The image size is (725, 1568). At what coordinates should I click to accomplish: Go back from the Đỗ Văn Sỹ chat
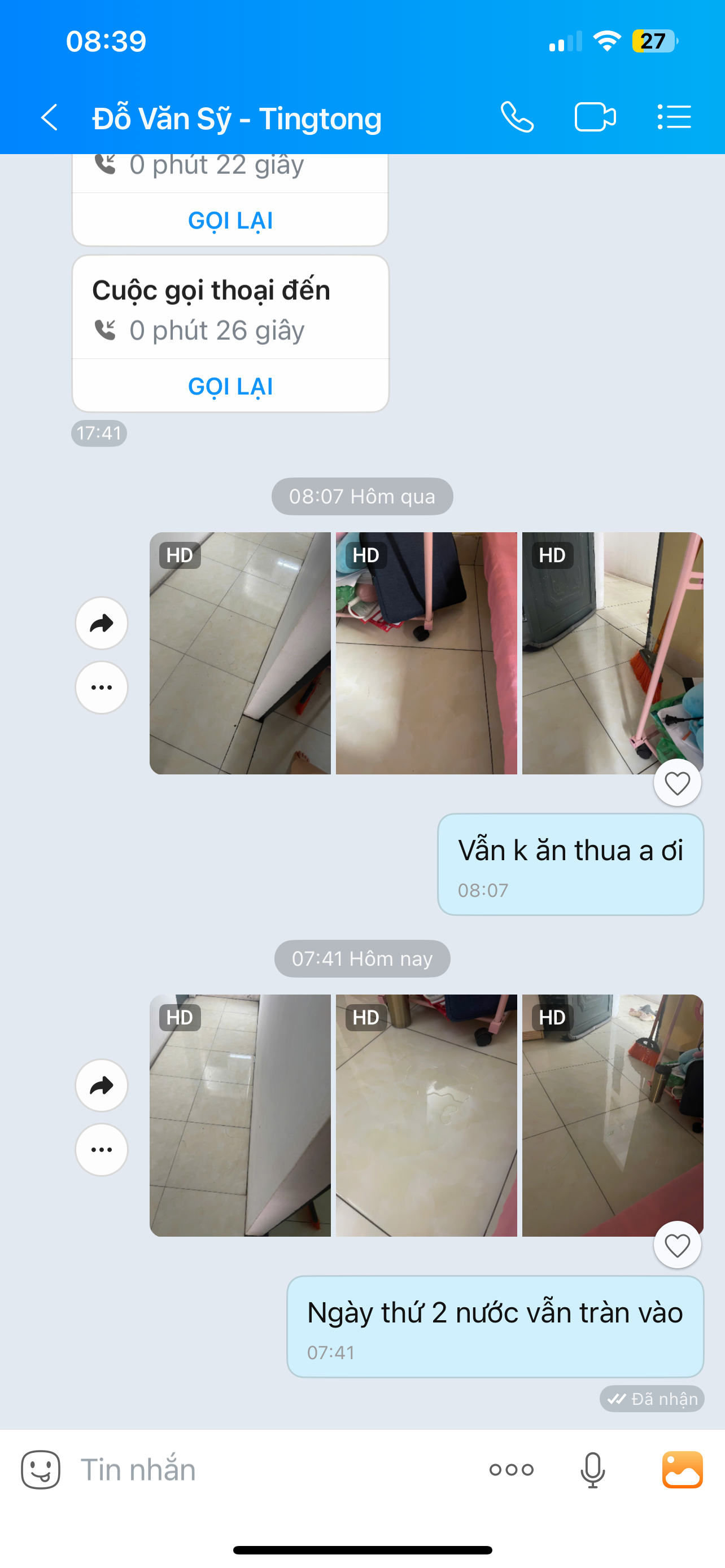click(x=49, y=117)
